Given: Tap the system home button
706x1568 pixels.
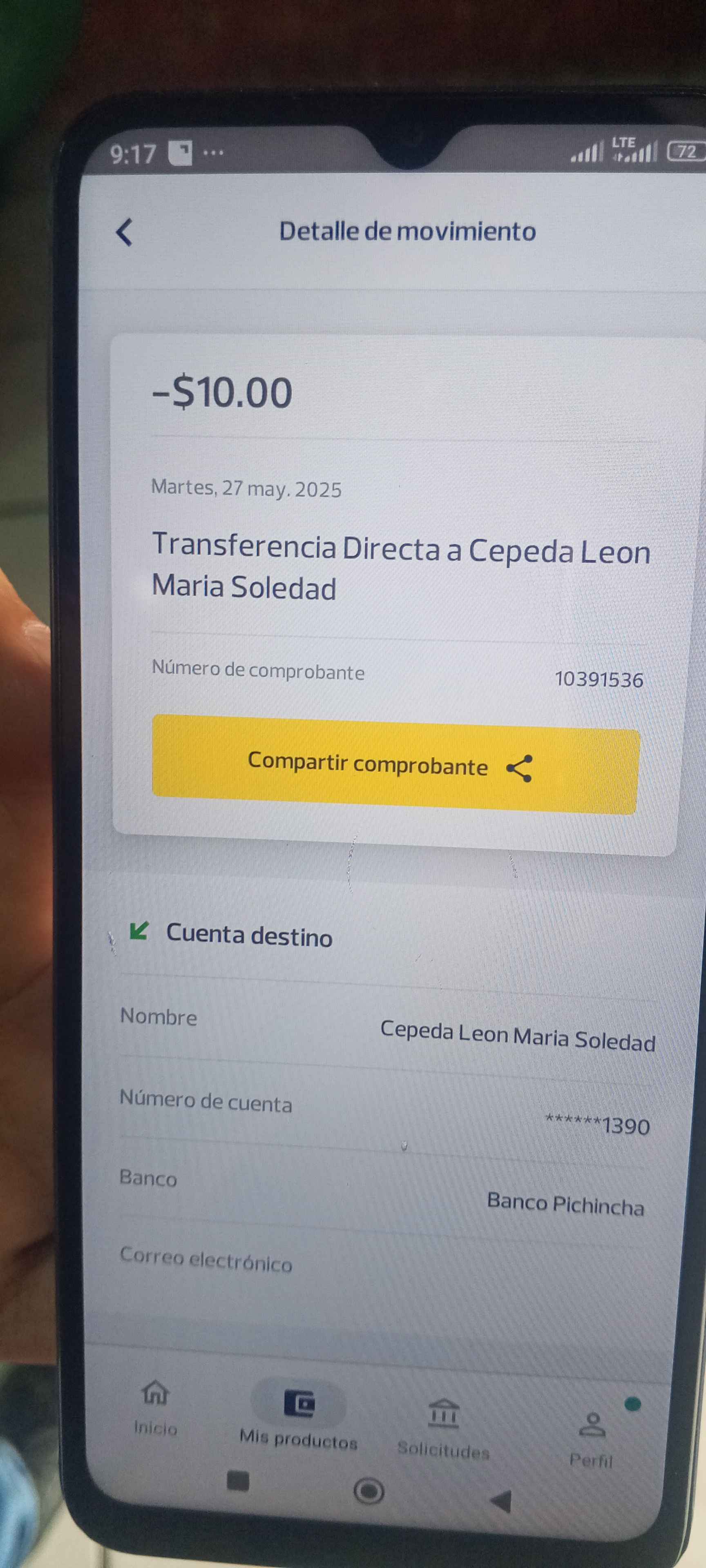Looking at the screenshot, I should 369,1491.
